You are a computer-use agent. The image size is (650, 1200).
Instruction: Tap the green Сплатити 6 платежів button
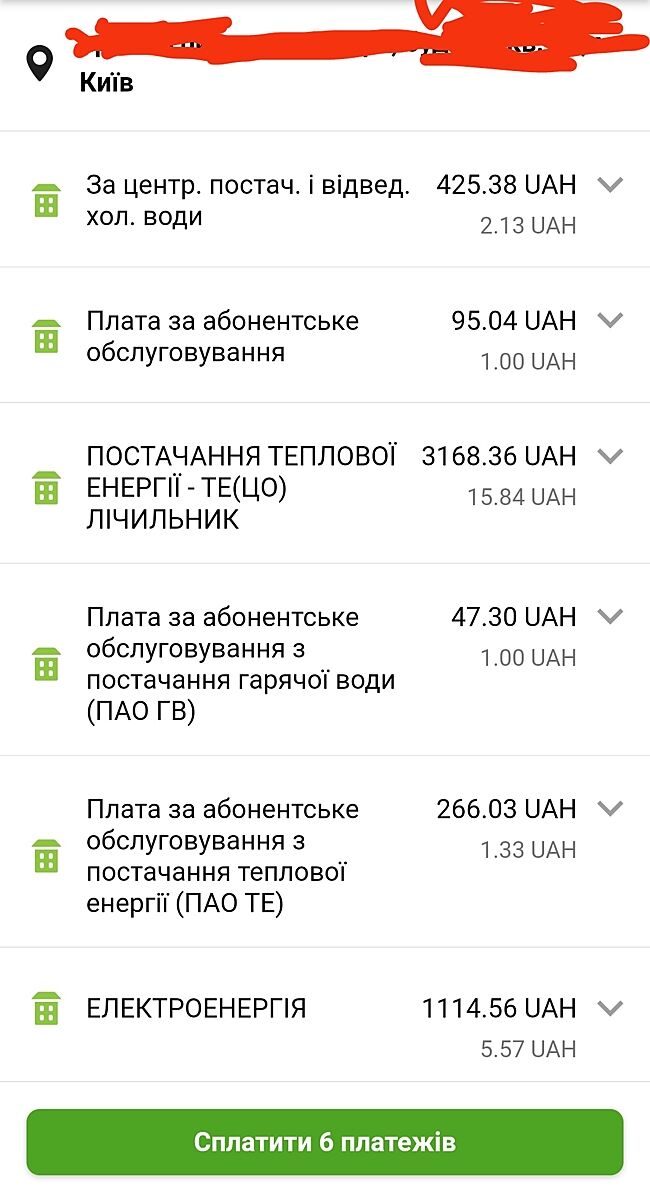pyautogui.click(x=324, y=1141)
